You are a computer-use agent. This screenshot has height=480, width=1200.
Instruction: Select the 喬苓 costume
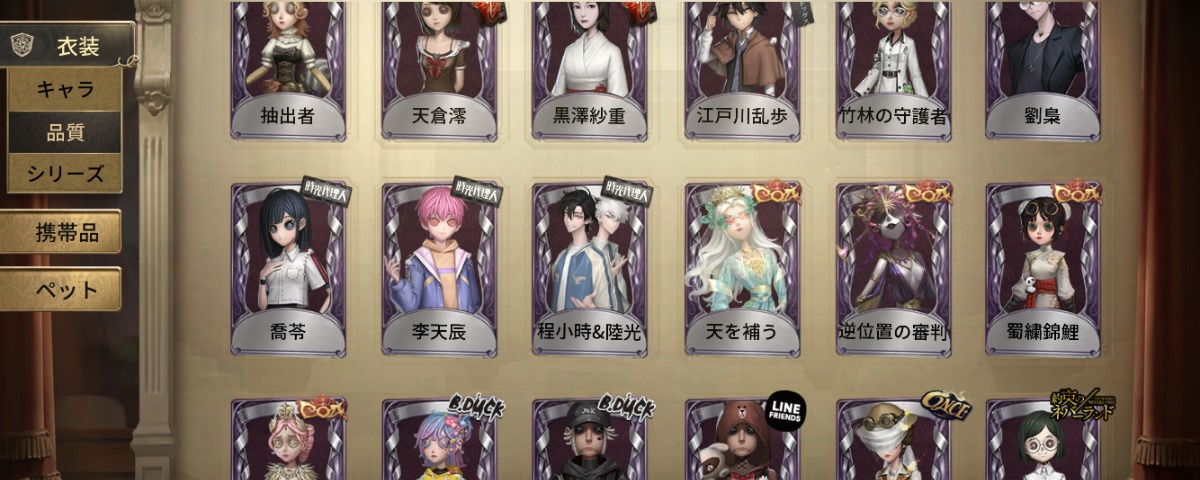289,268
